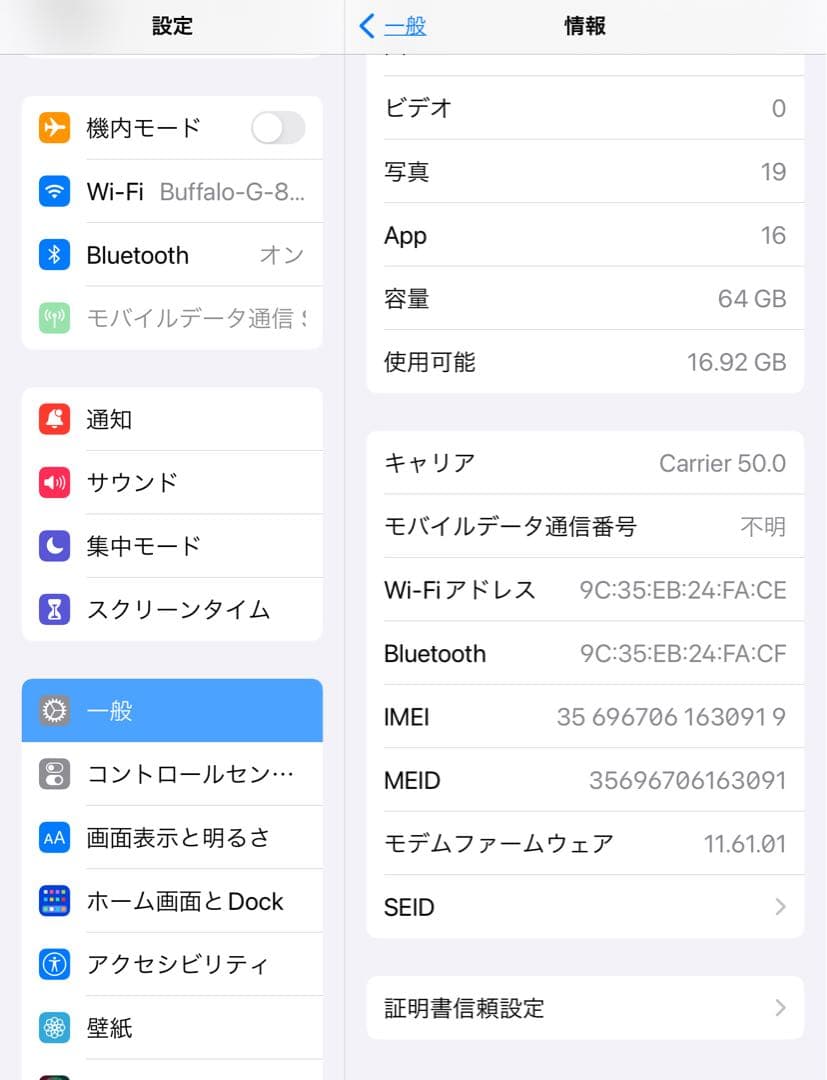Select the Bluetooth icon
The height and width of the screenshot is (1080, 827).
click(x=55, y=255)
